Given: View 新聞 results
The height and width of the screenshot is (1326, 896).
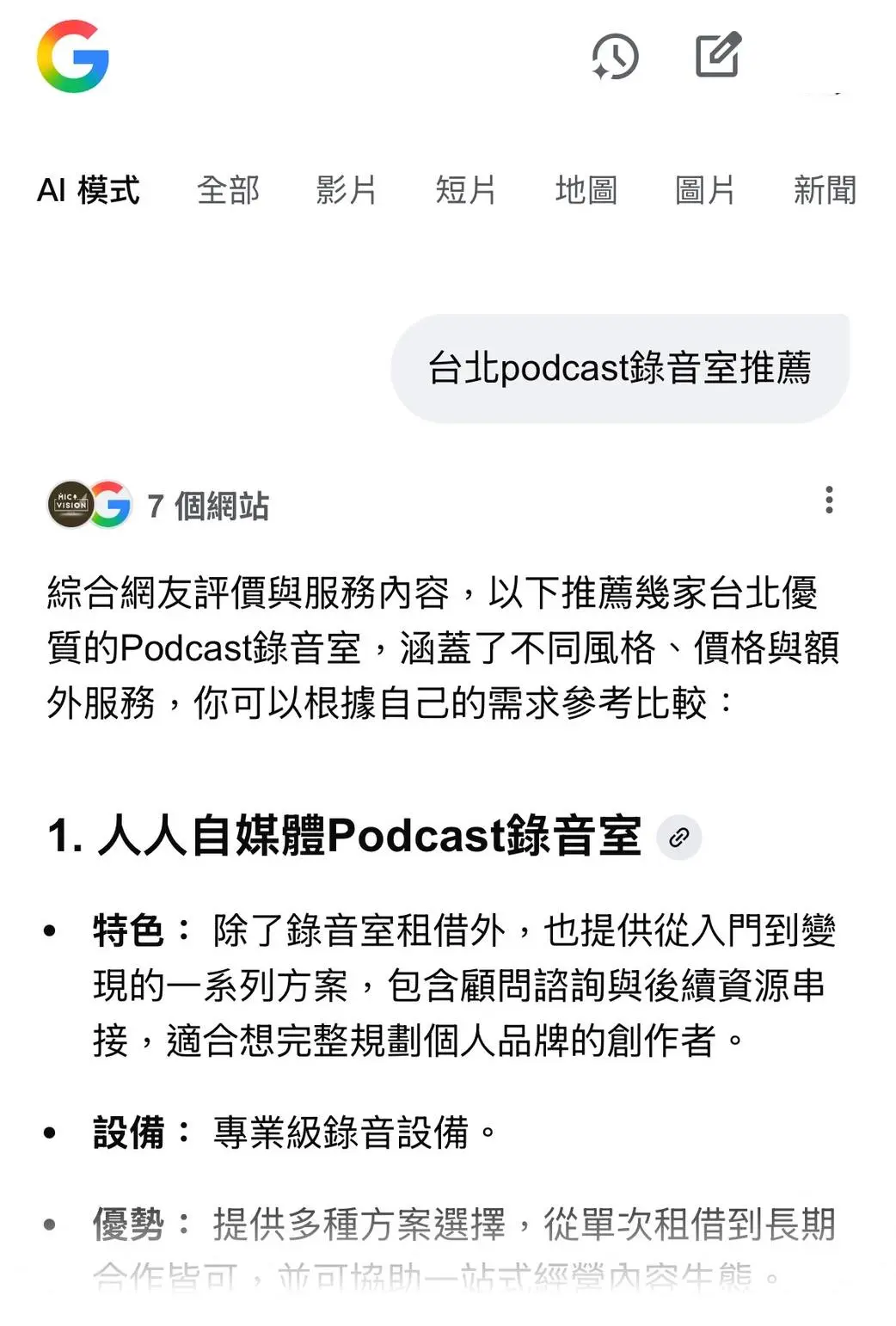Looking at the screenshot, I should [825, 190].
